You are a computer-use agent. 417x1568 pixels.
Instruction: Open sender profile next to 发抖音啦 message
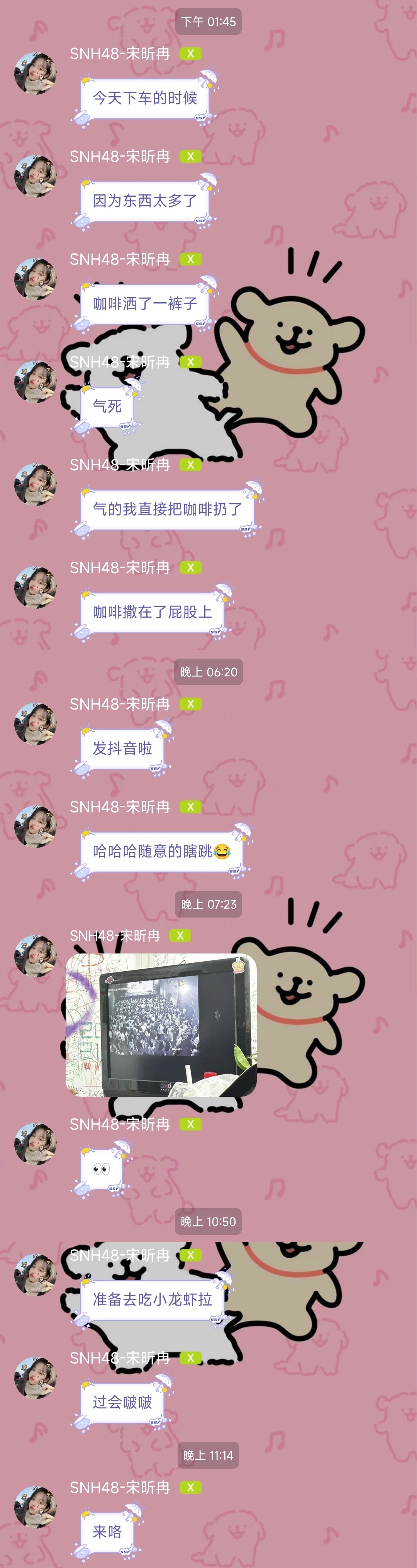pyautogui.click(x=35, y=724)
